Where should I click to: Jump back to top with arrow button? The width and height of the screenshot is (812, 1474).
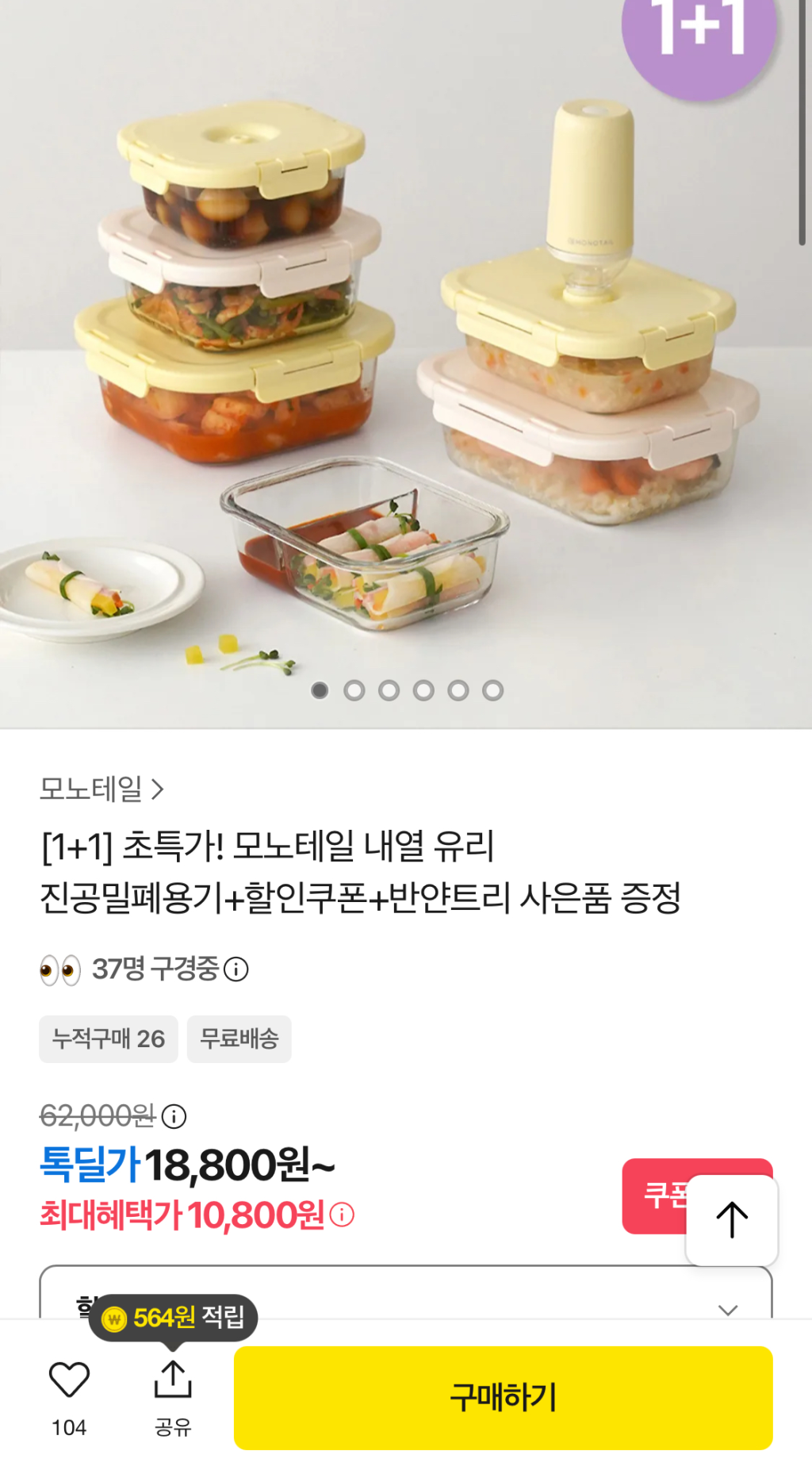(x=731, y=1220)
